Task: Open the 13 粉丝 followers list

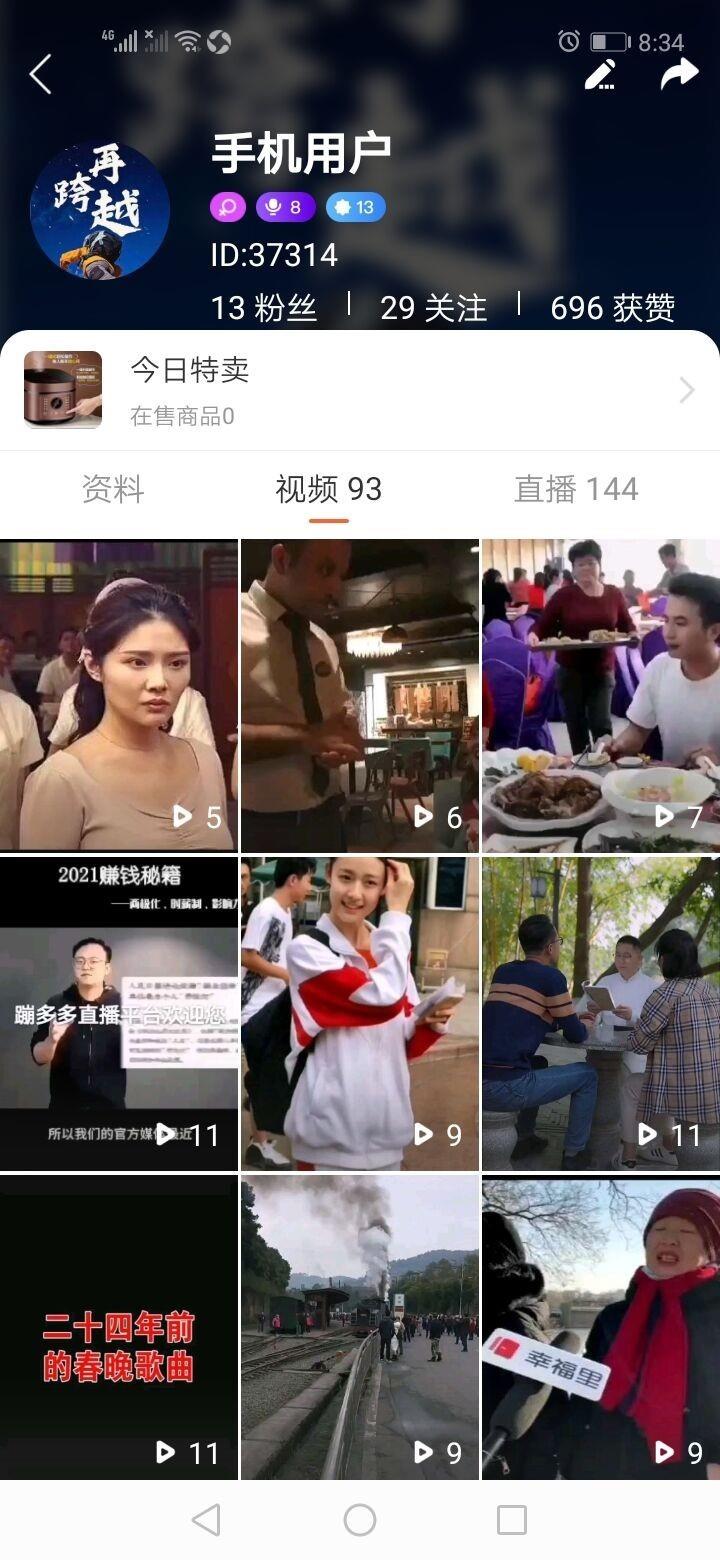Action: 264,308
